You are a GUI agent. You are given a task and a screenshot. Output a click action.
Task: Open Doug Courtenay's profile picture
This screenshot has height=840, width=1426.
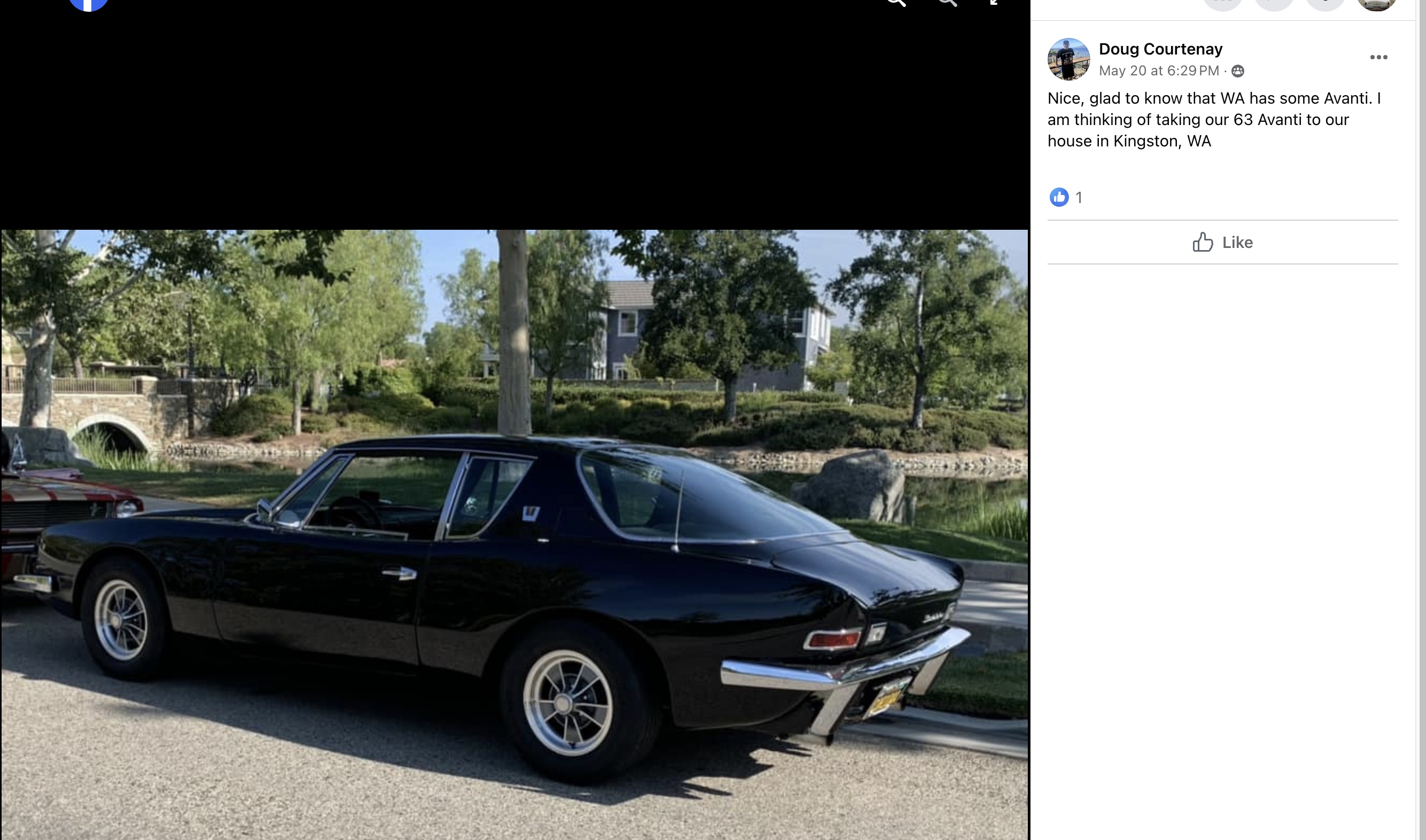pos(1068,59)
